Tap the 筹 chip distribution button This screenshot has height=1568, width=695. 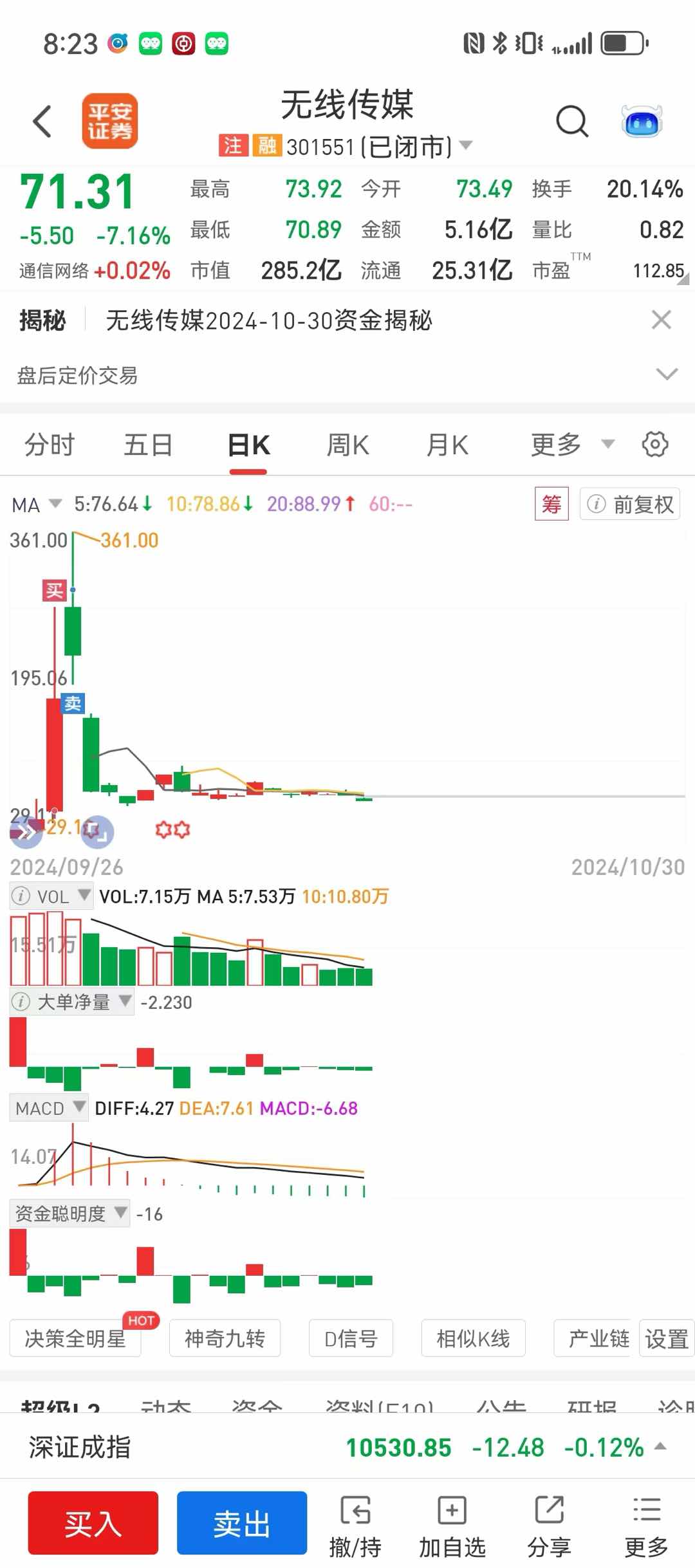point(551,504)
